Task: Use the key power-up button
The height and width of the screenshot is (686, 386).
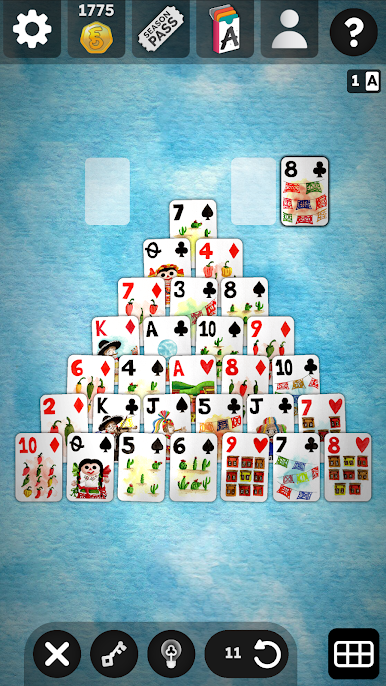Action: [114, 654]
